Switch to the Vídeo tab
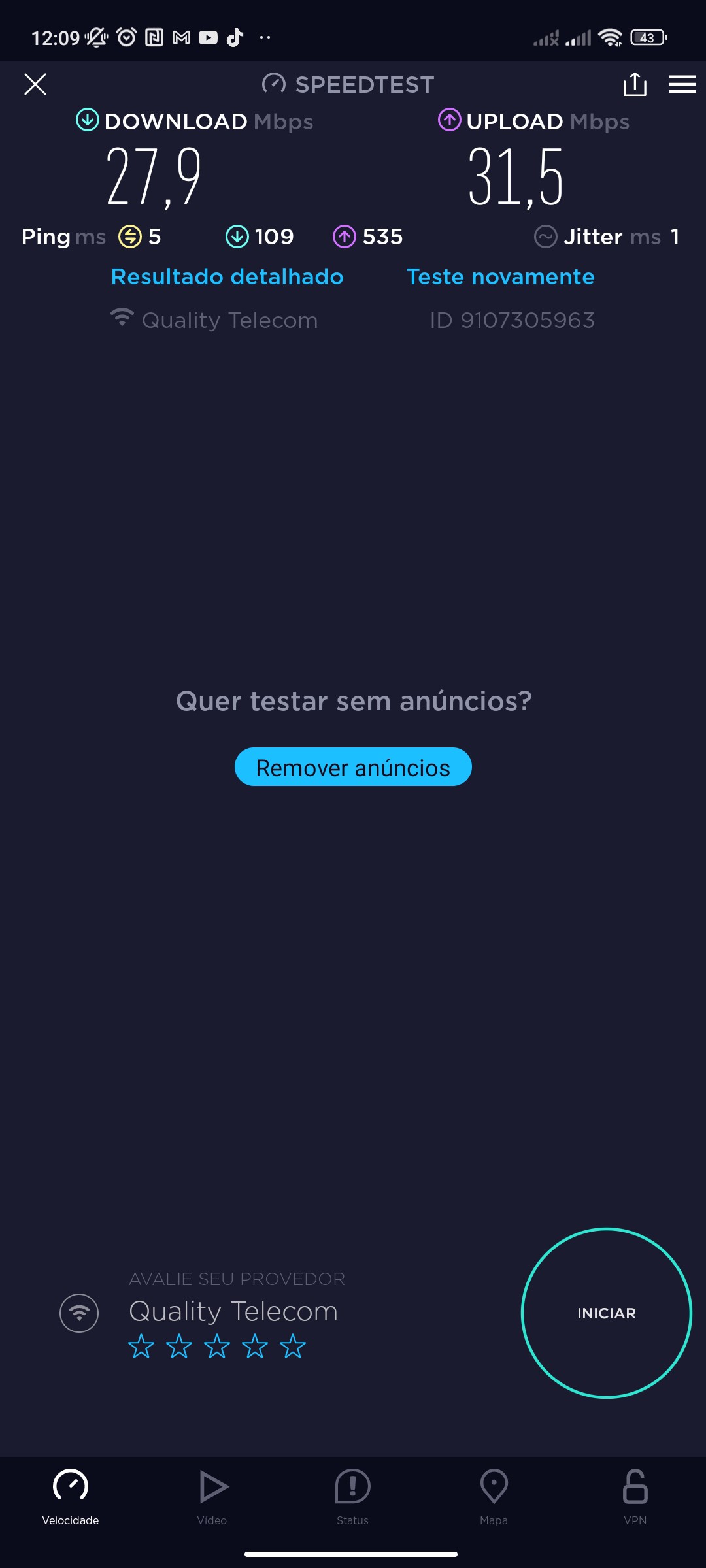The image size is (706, 1568). 212,1496
